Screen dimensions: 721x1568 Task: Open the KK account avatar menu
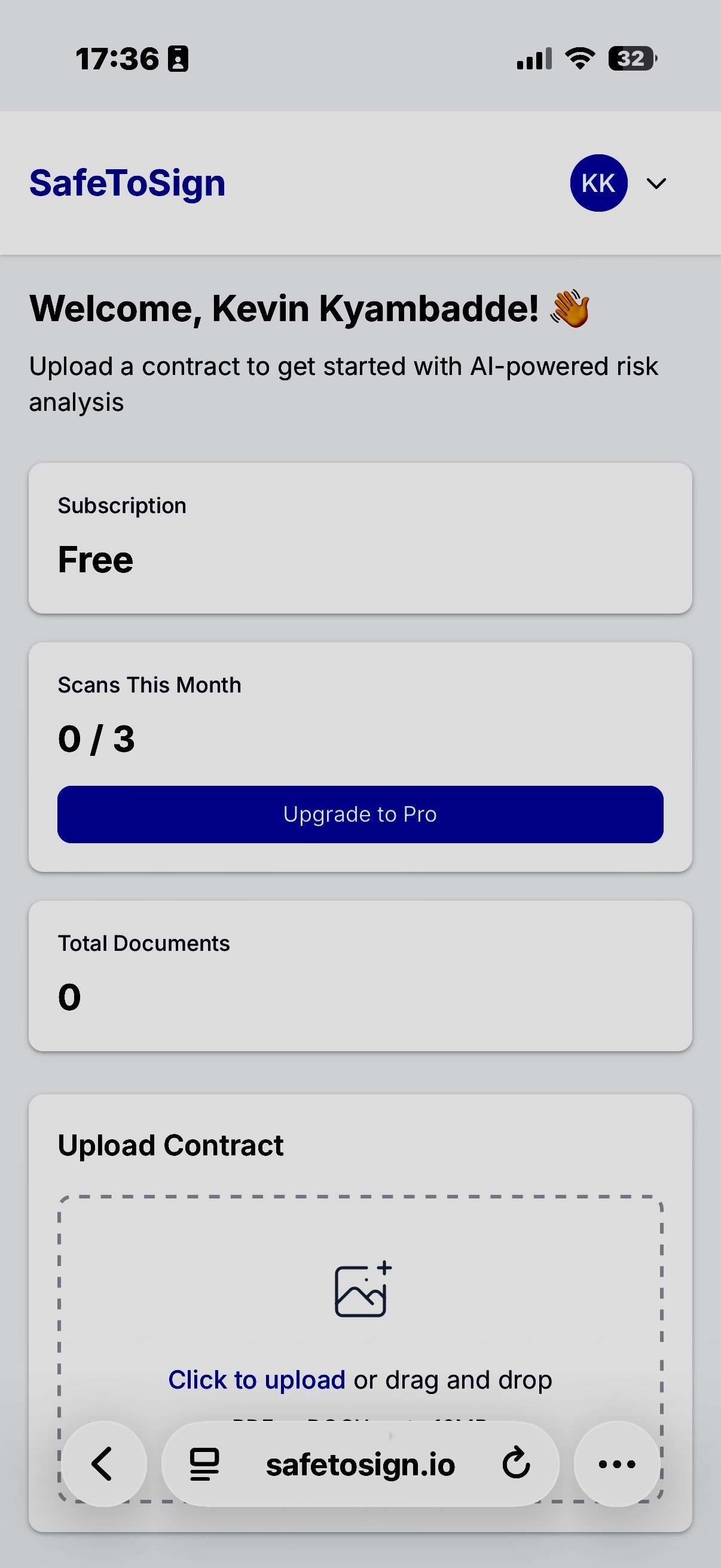(598, 183)
